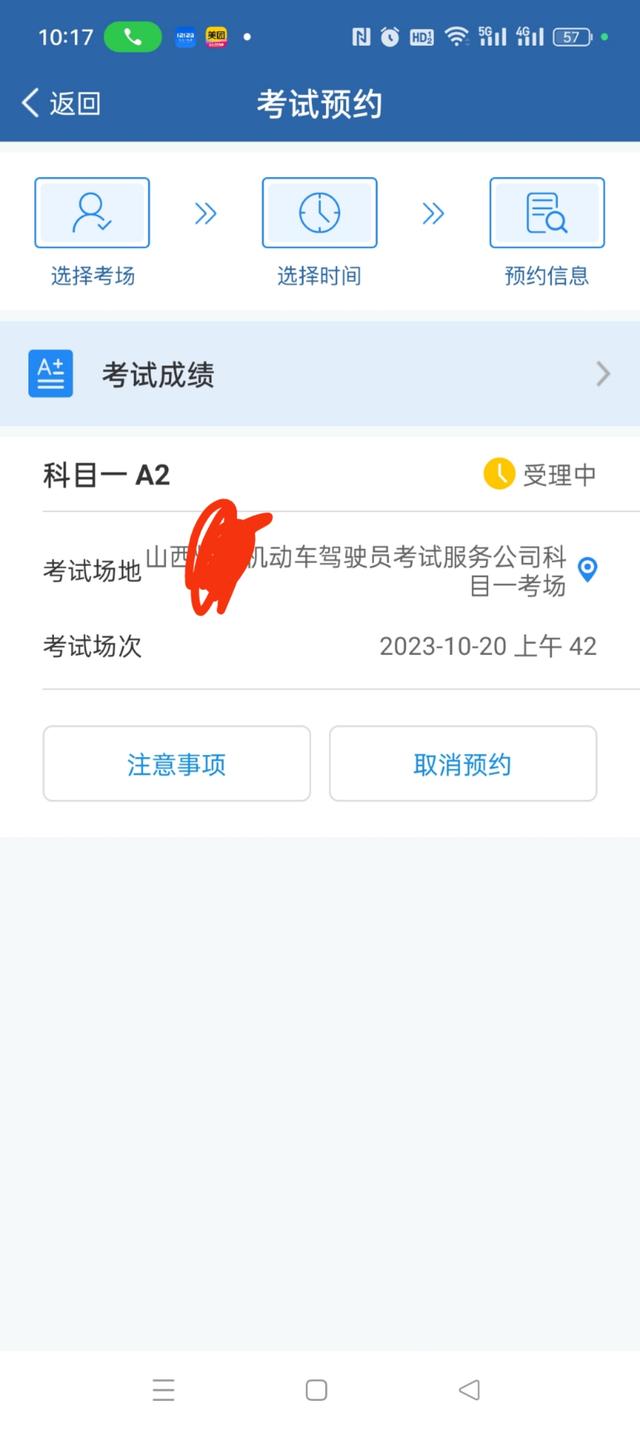Tap the 注意事项 button
The width and height of the screenshot is (640, 1429).
[x=177, y=764]
